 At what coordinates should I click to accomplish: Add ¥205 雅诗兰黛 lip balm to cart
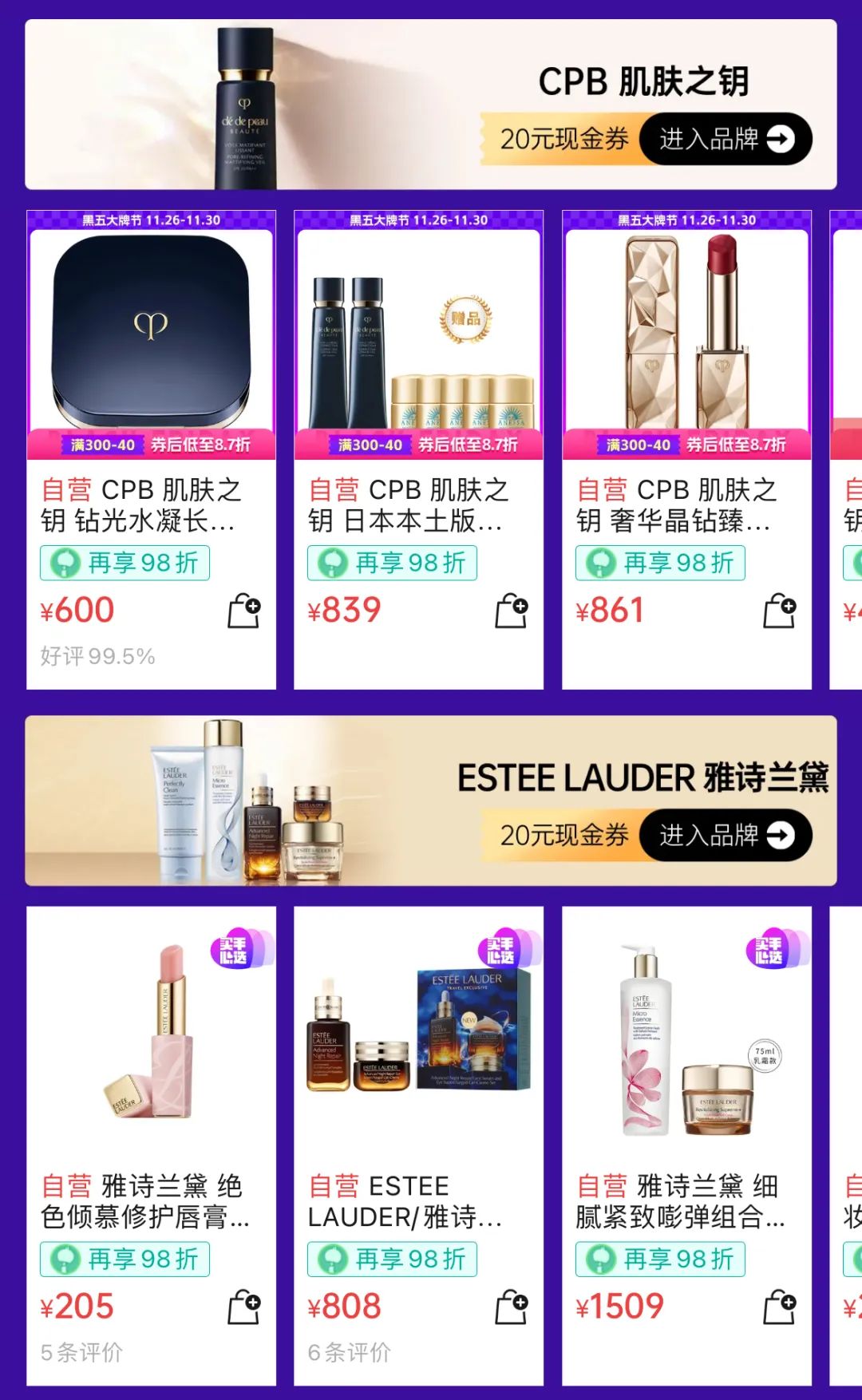point(243,1307)
